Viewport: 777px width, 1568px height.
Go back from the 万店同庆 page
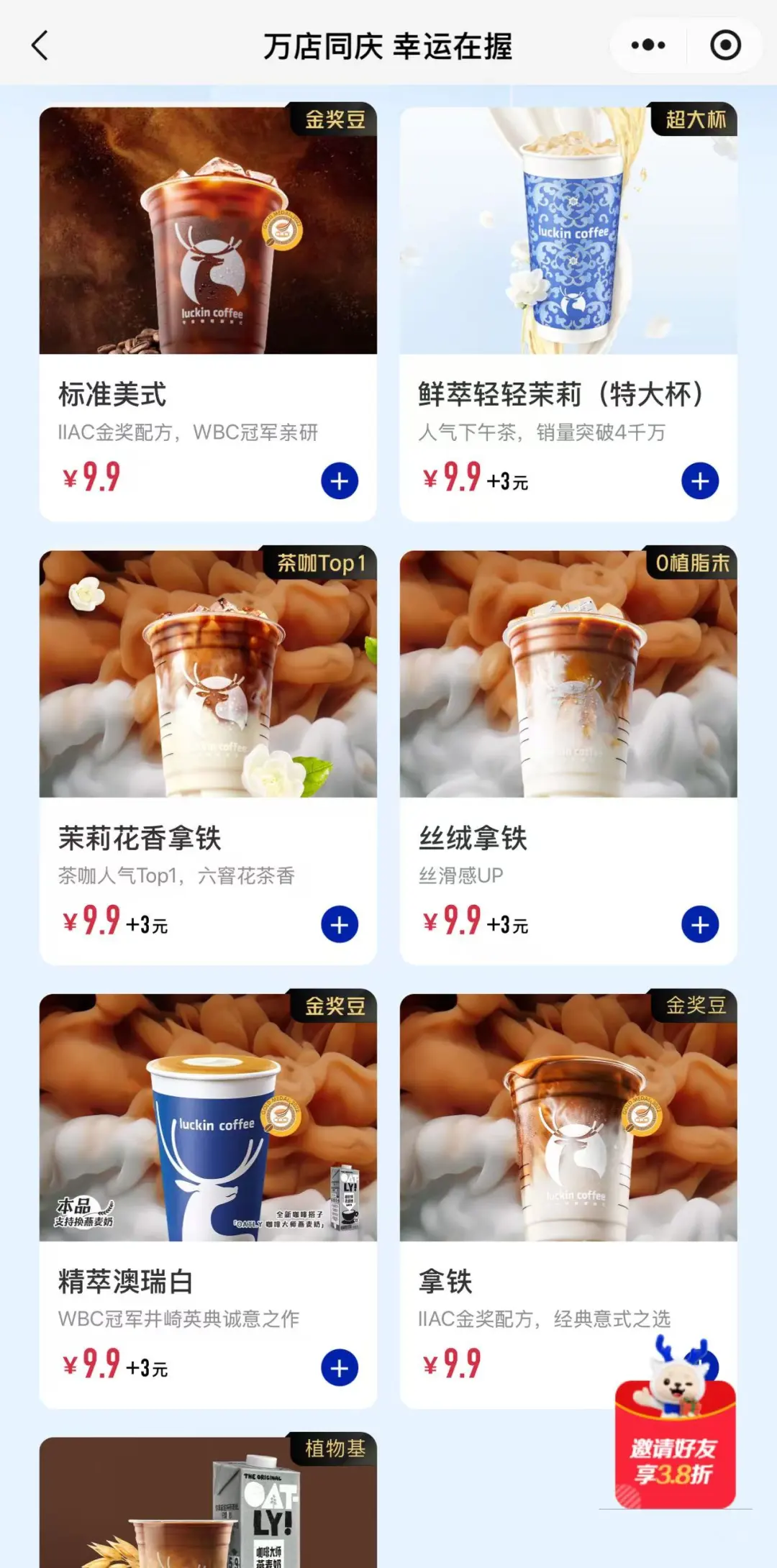click(40, 46)
